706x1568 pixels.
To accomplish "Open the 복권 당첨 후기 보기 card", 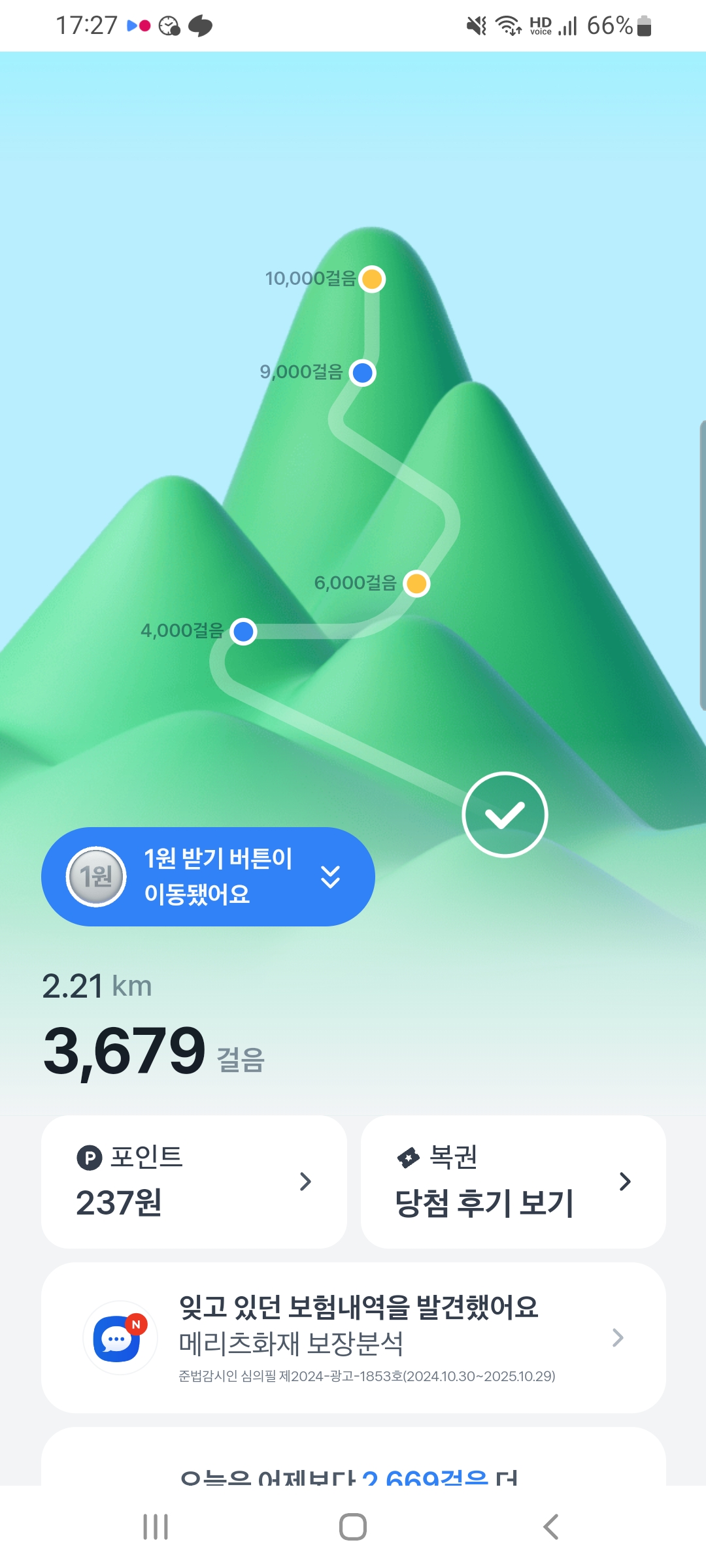I will [x=513, y=1181].
